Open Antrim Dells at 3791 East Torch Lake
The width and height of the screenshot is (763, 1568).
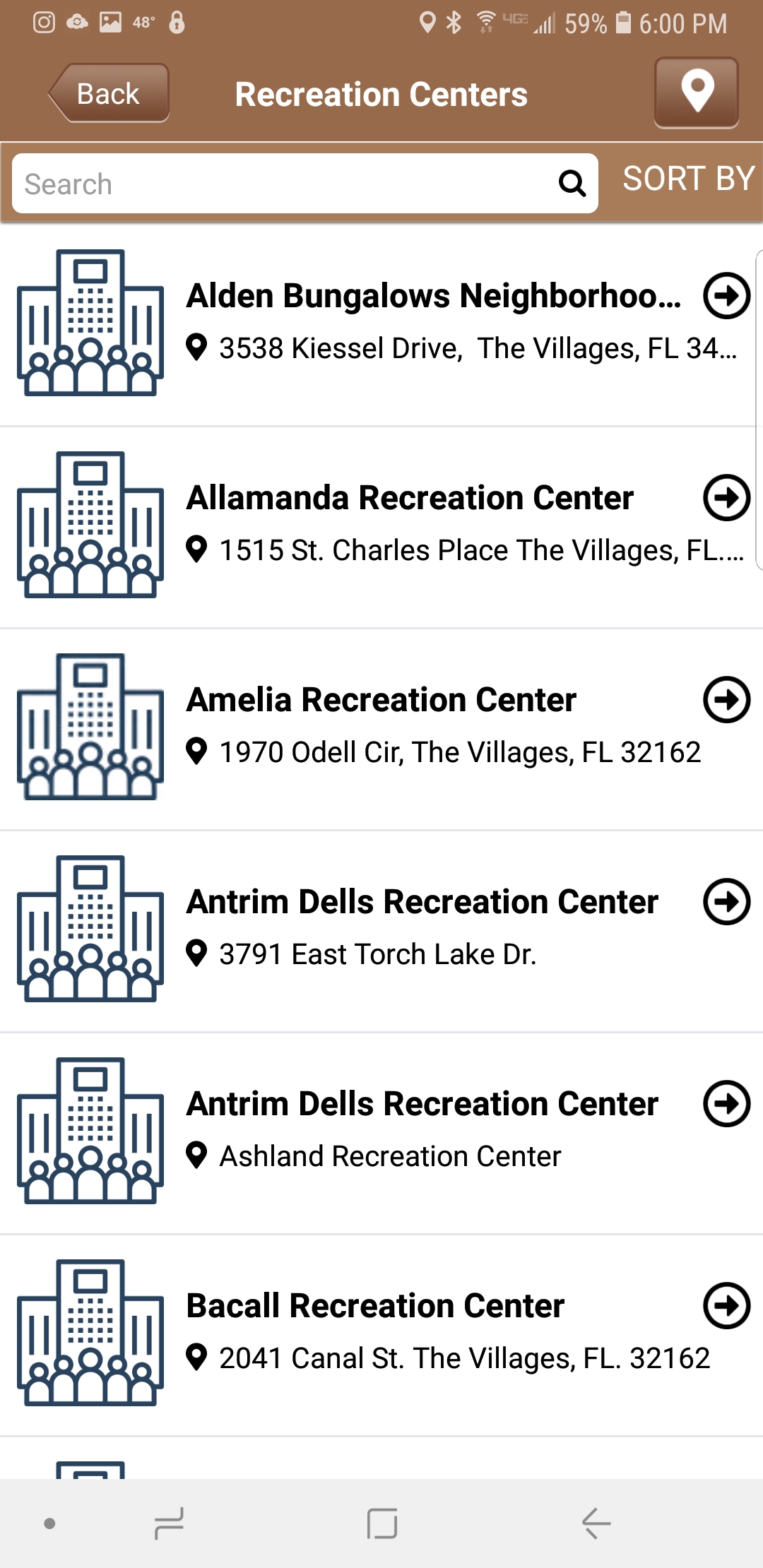click(381, 931)
